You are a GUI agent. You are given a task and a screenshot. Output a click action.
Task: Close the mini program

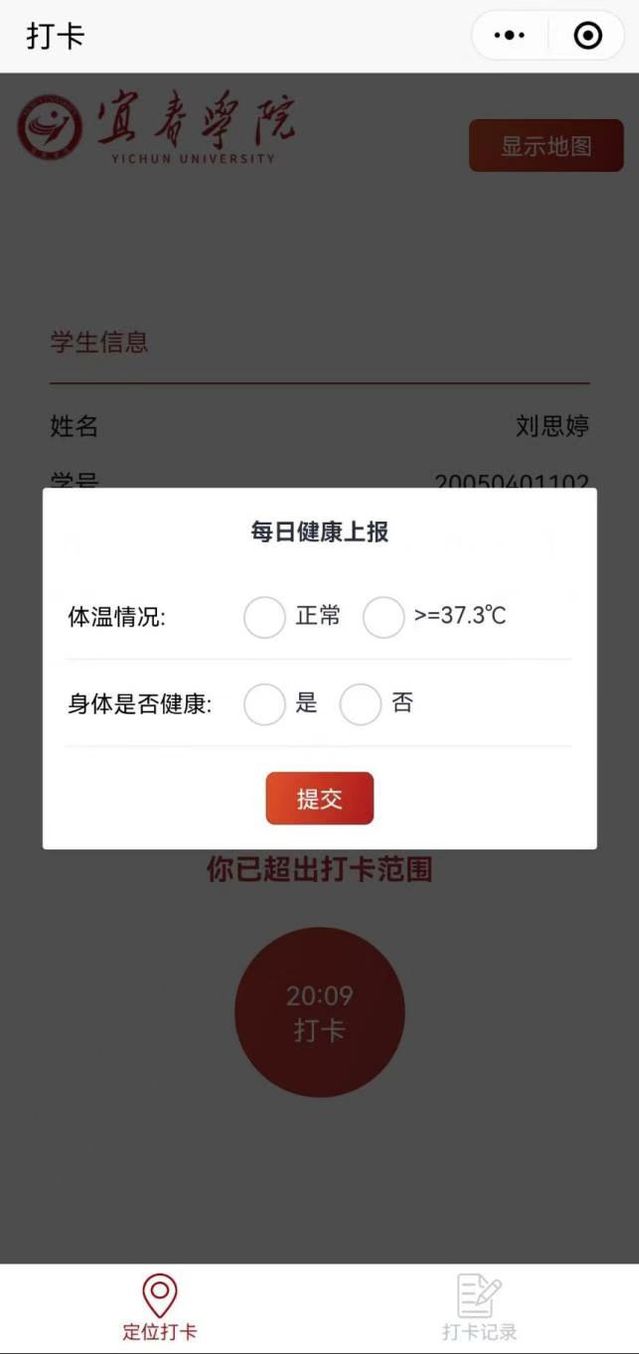[588, 36]
